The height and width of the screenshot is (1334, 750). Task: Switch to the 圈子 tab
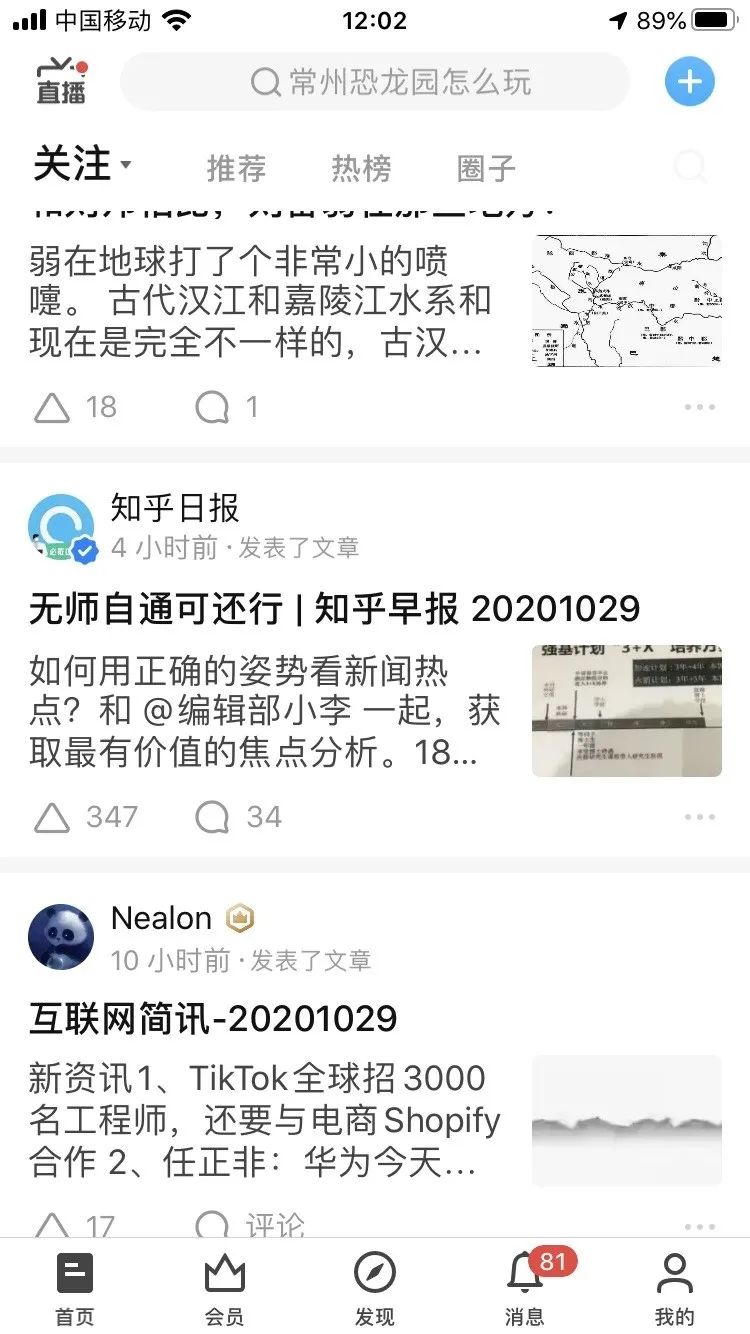click(486, 168)
